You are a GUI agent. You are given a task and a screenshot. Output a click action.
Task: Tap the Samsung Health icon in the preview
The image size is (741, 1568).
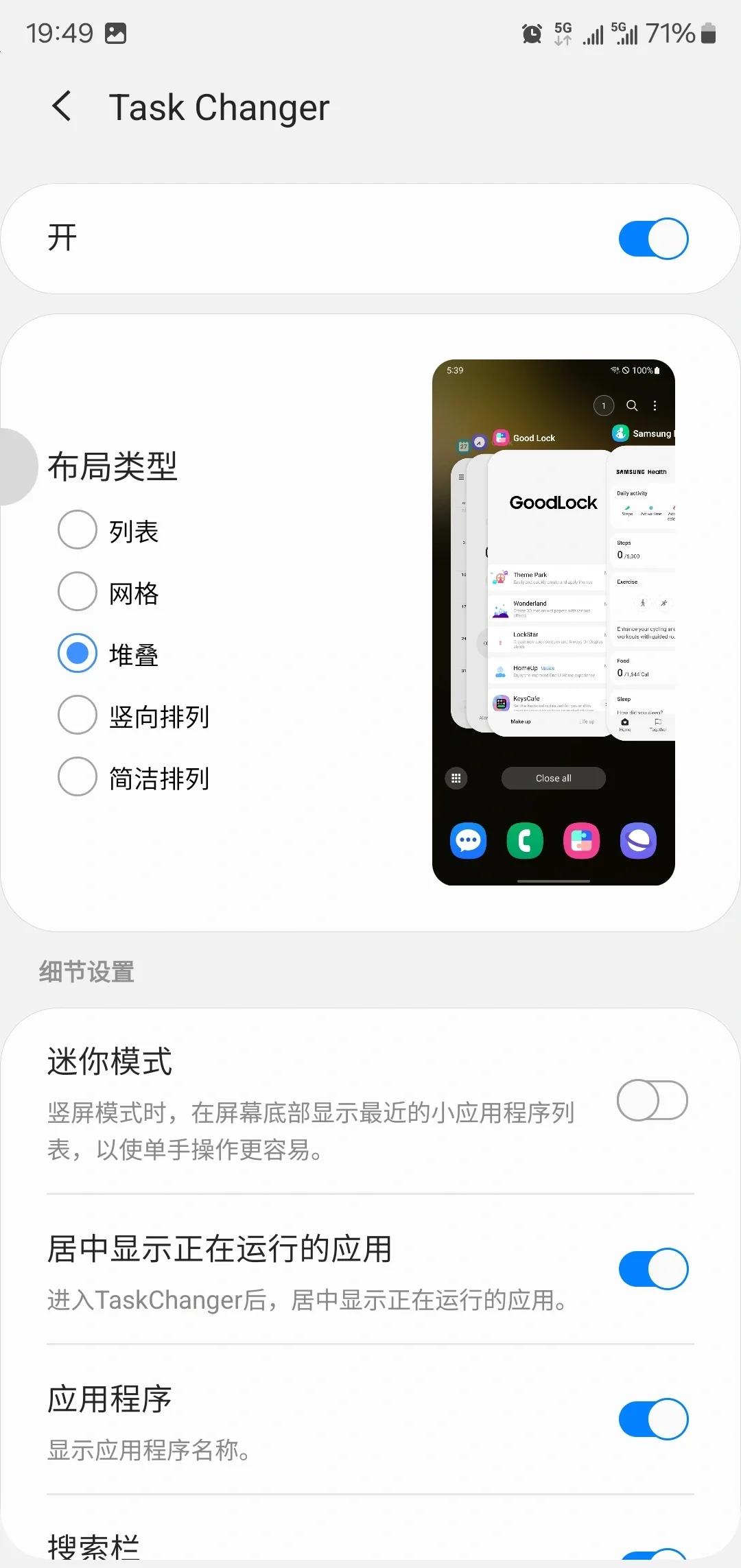pos(620,433)
